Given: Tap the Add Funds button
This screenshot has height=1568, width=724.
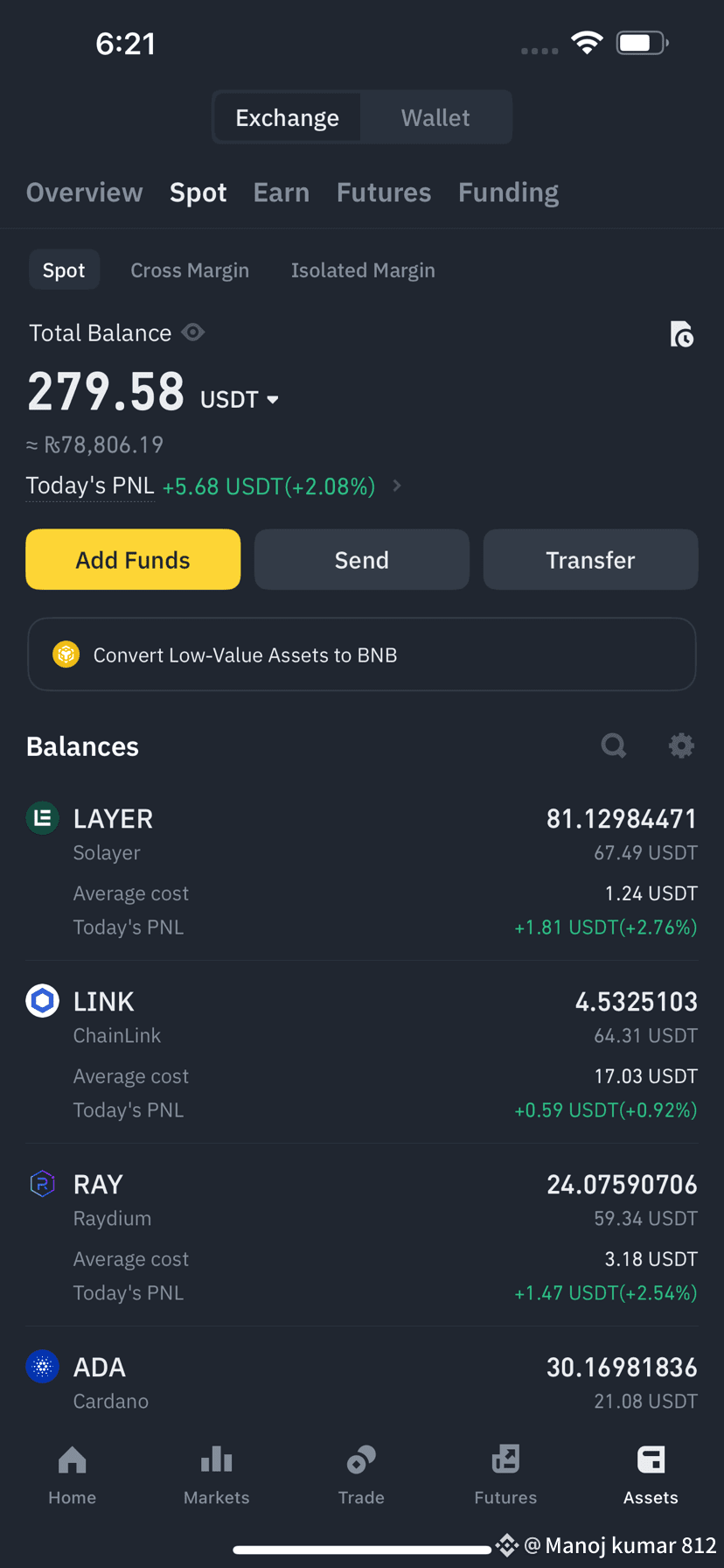Looking at the screenshot, I should point(133,559).
